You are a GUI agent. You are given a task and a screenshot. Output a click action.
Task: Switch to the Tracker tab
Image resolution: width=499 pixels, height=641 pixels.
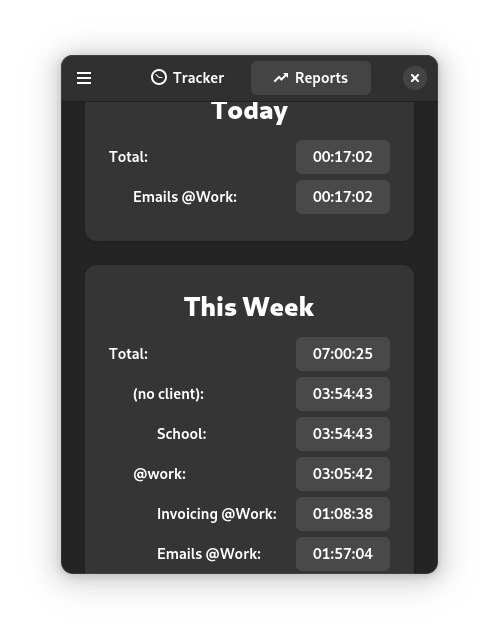tap(188, 78)
